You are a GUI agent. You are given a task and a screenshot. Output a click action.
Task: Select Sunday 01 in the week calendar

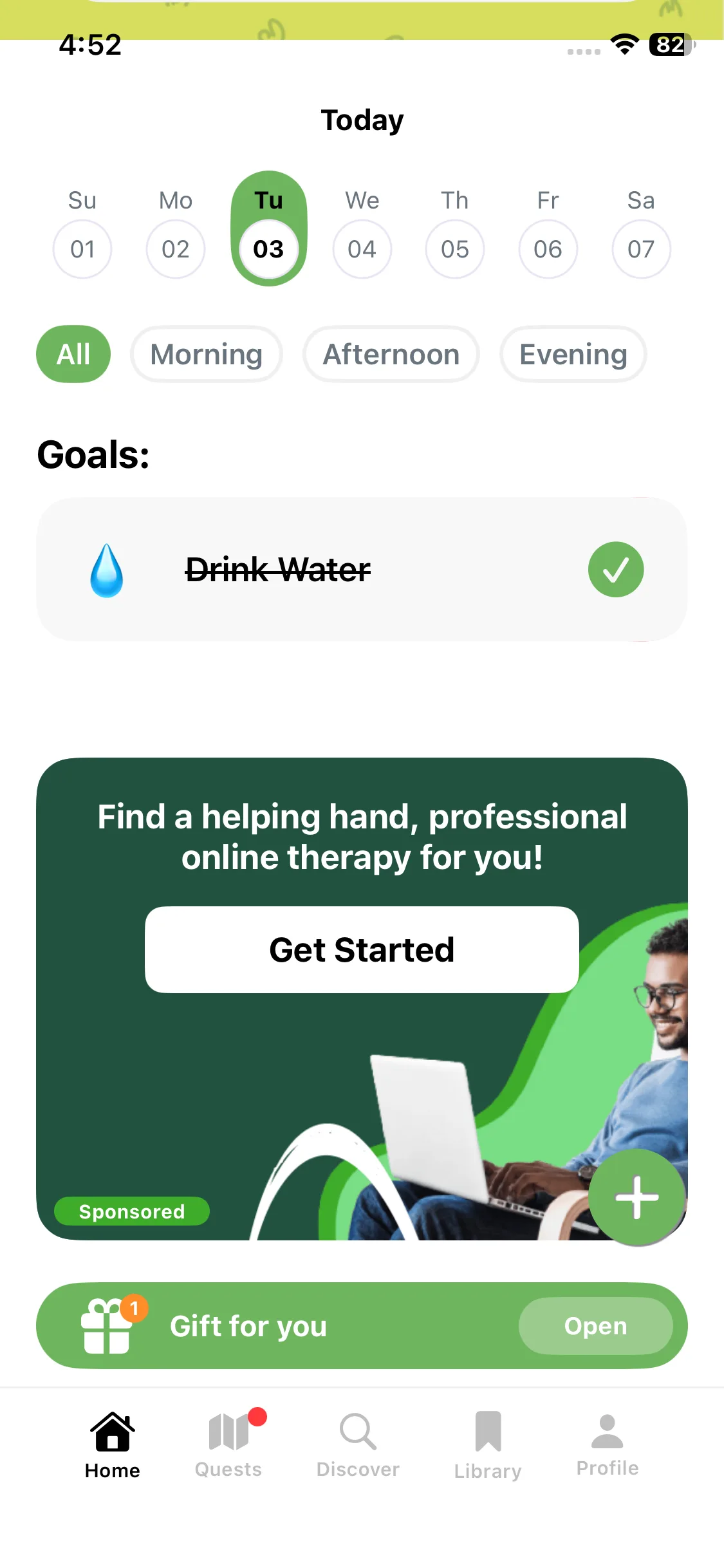[x=82, y=248]
